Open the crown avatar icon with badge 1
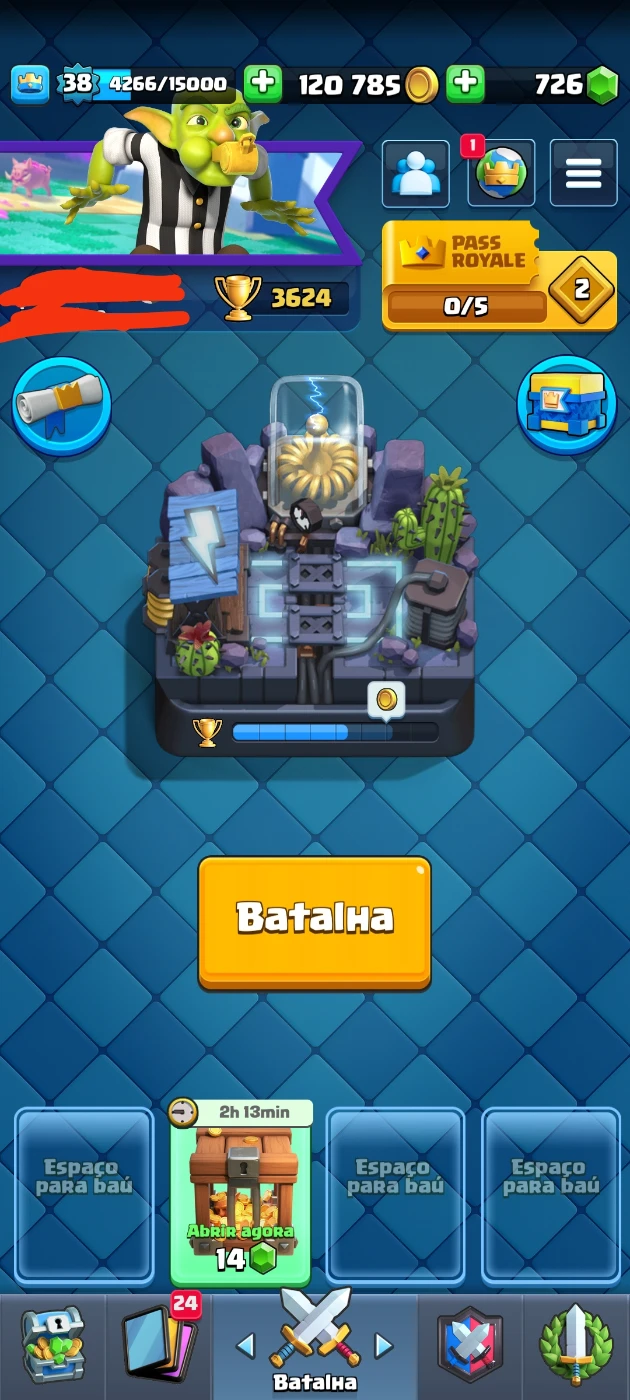 [500, 174]
